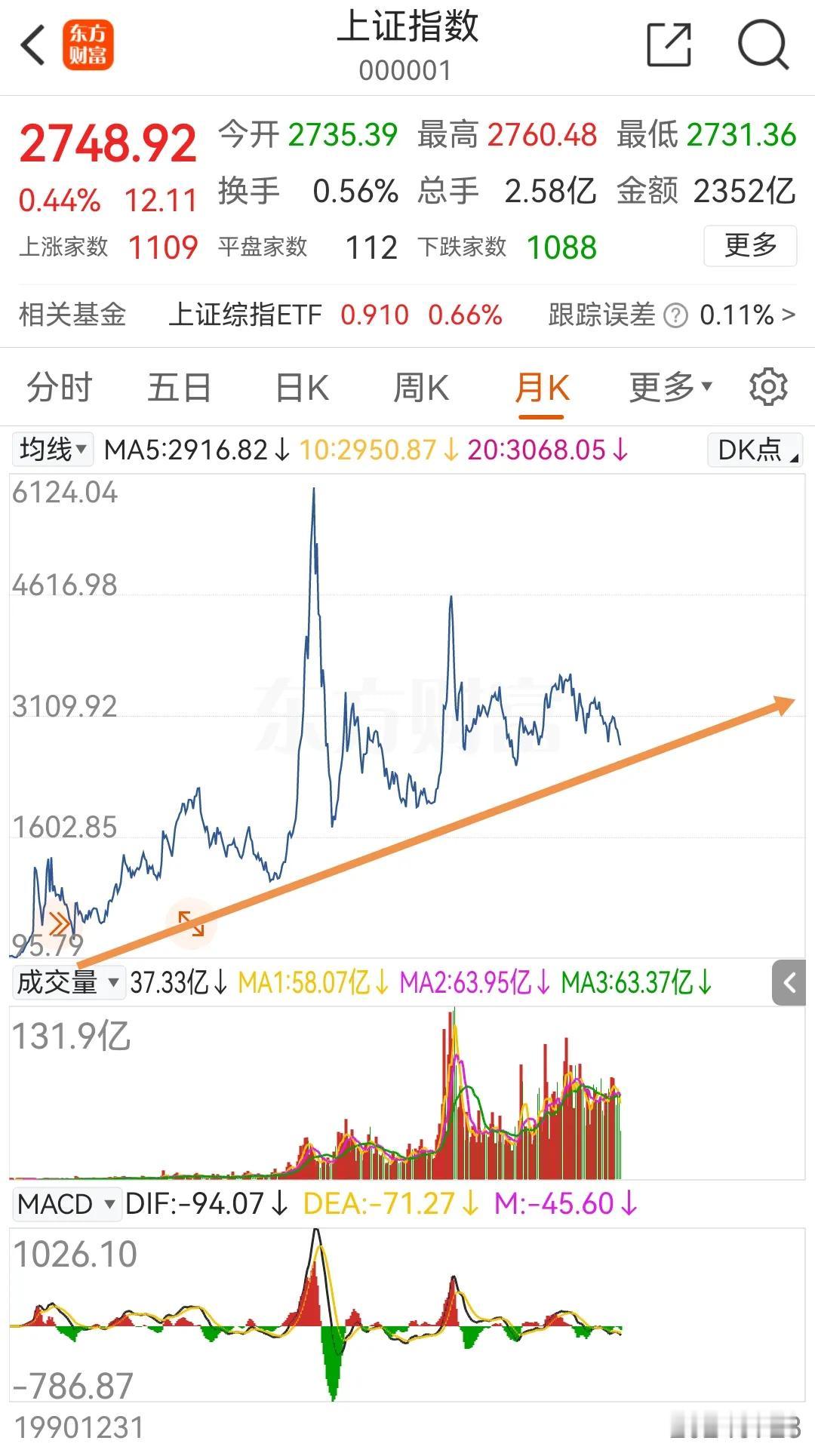Go back using the top arrow
This screenshot has width=815, height=1456.
(x=33, y=45)
